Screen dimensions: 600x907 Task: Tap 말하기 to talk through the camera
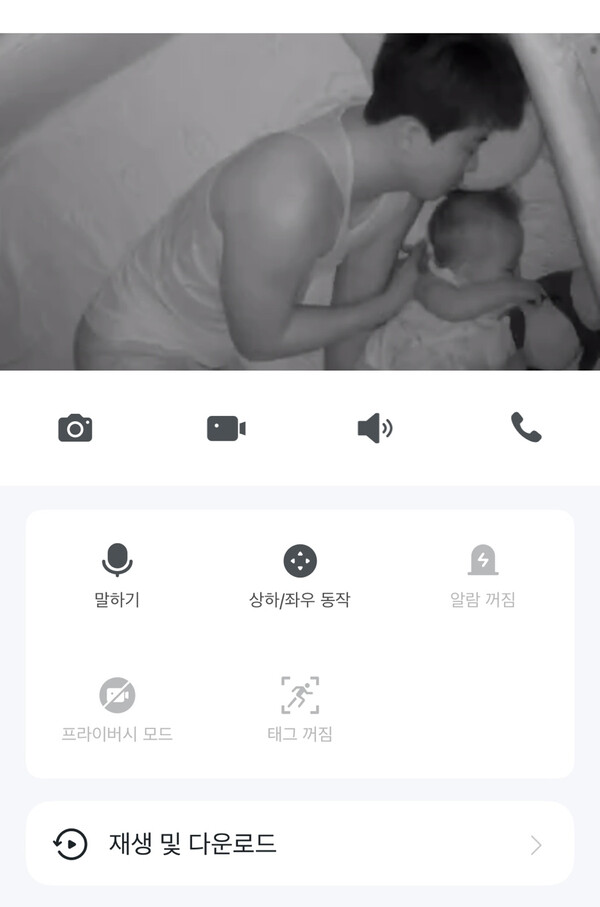click(x=117, y=574)
